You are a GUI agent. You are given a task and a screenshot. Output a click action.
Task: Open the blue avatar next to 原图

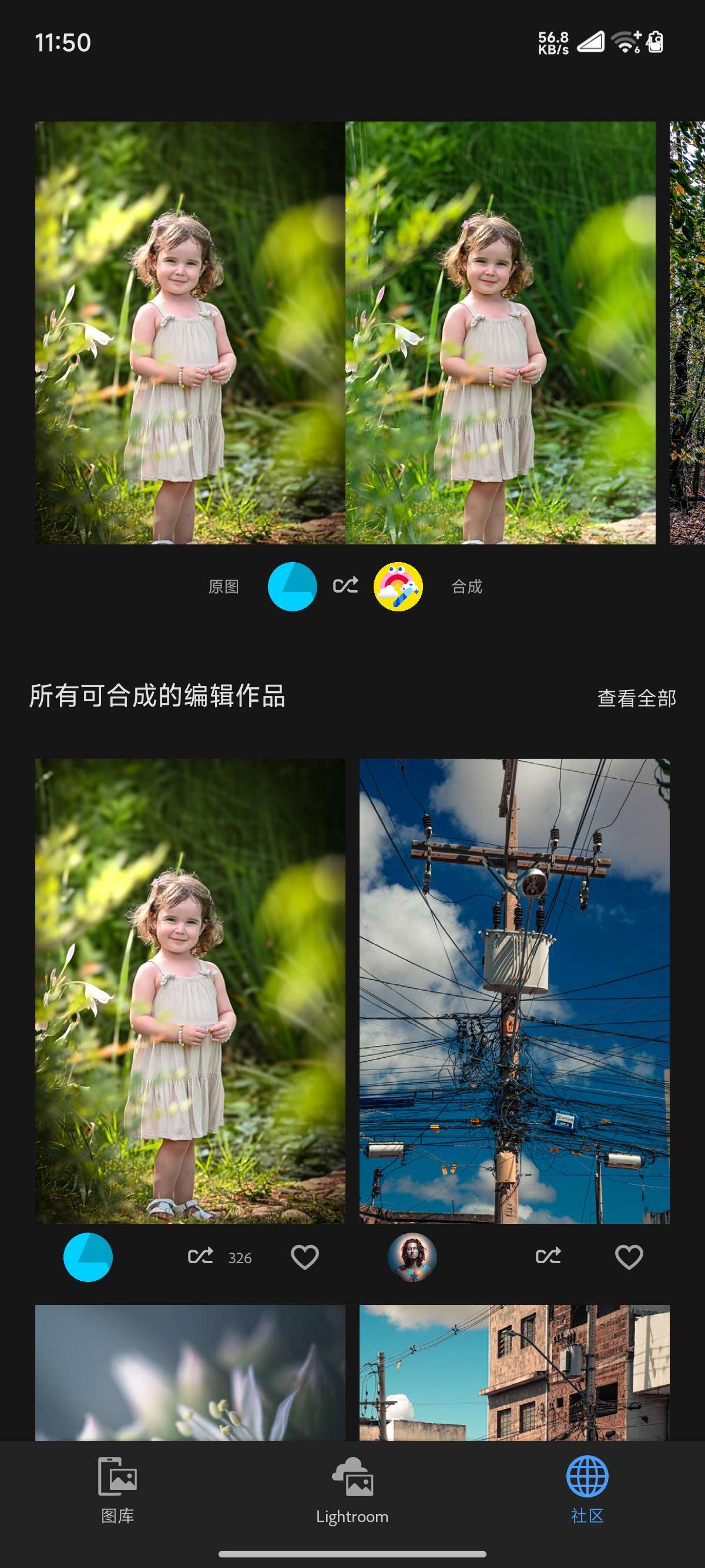point(292,586)
